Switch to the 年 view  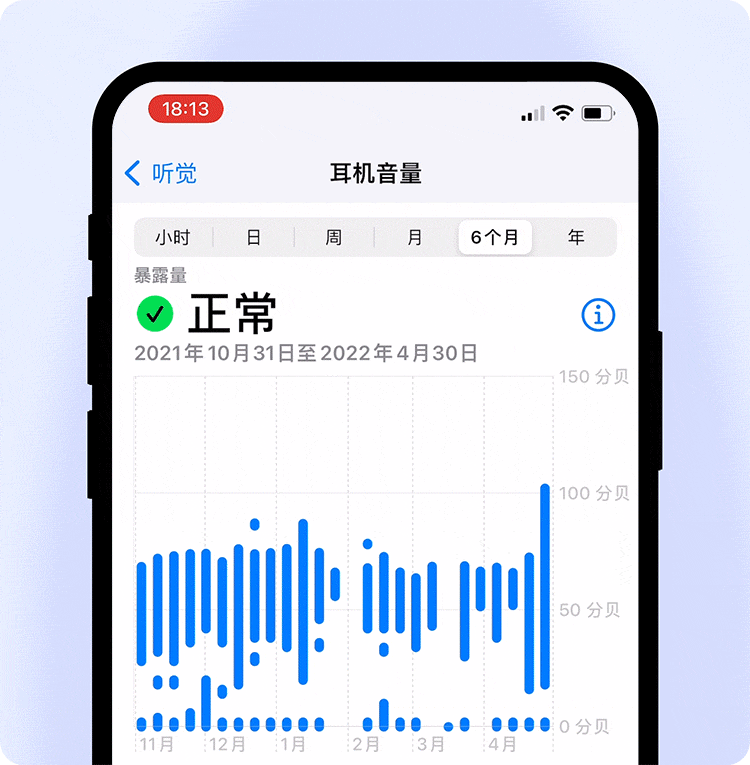point(576,238)
